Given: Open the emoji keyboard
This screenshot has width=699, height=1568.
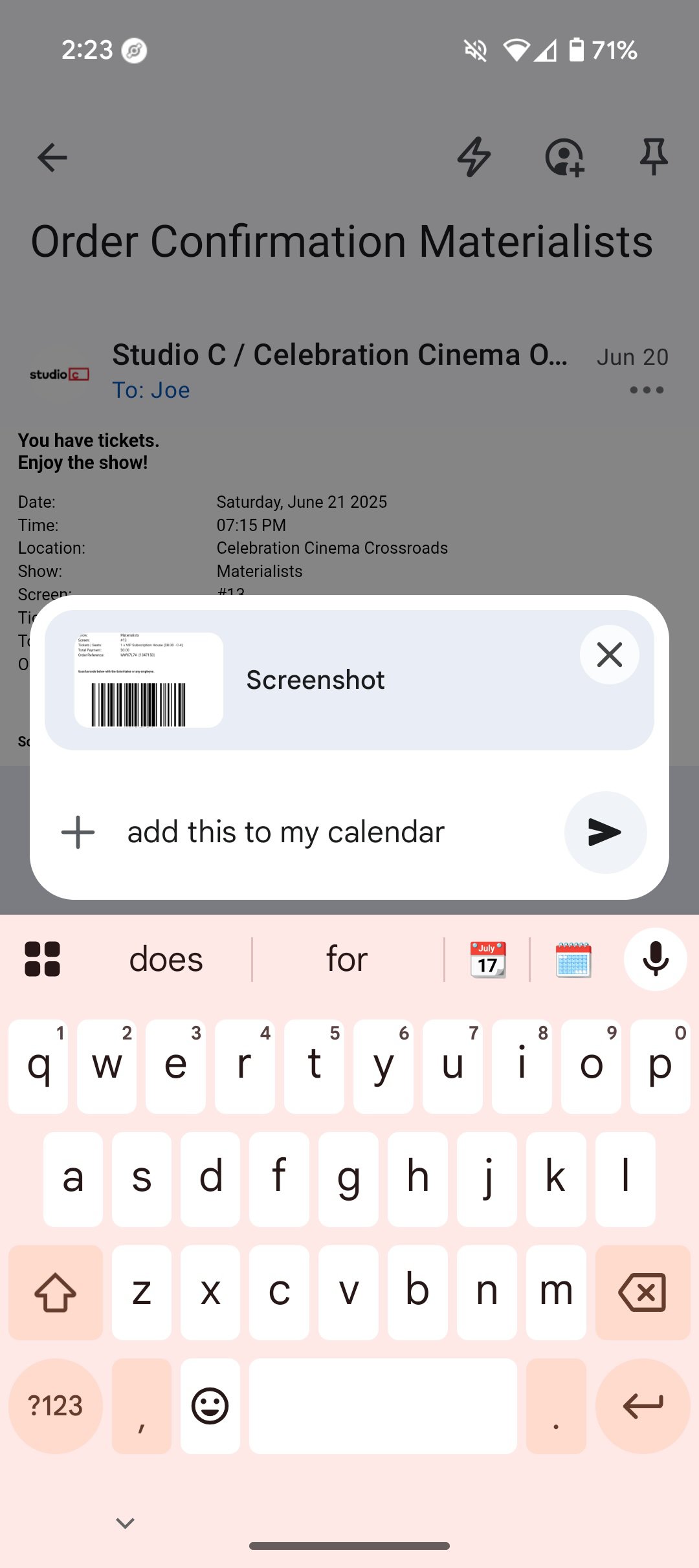Looking at the screenshot, I should pyautogui.click(x=210, y=1406).
